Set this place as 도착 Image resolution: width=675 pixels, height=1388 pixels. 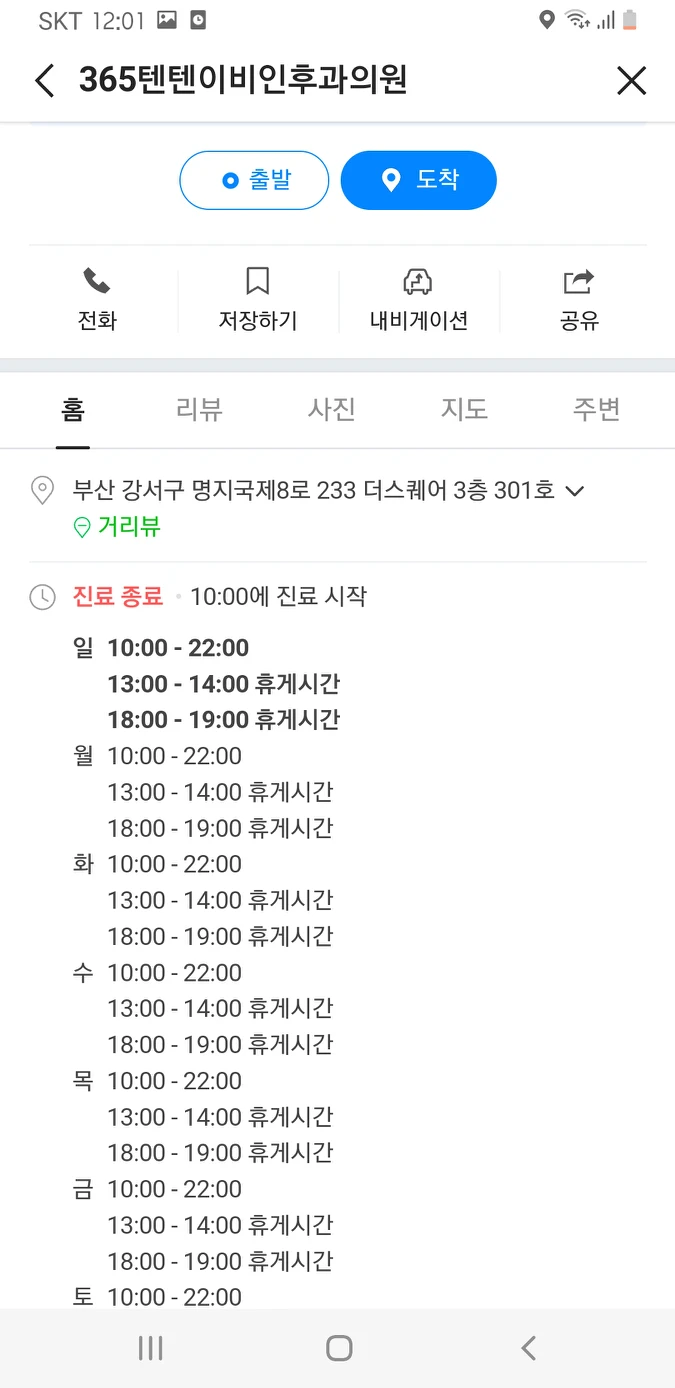[x=418, y=180]
